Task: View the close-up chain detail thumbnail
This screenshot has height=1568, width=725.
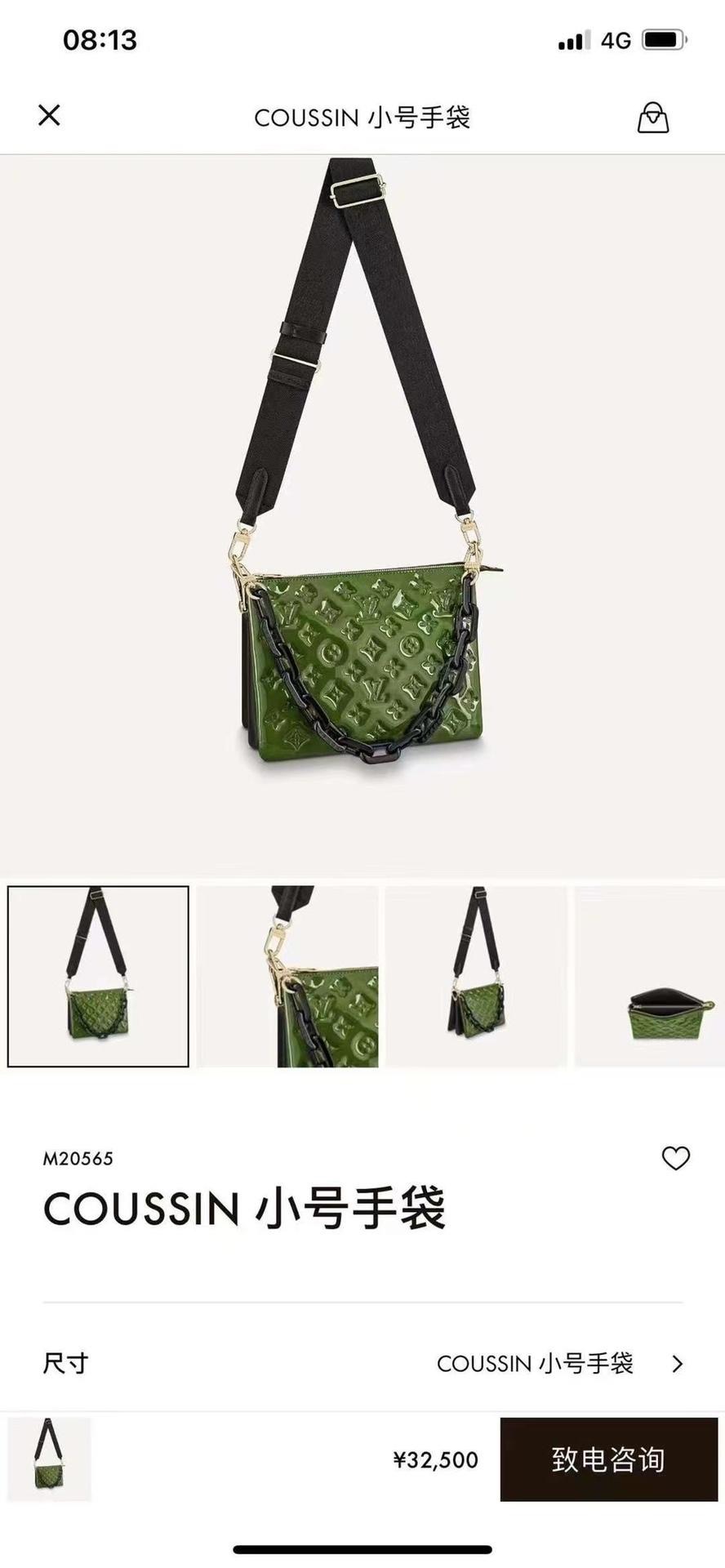Action: pos(287,977)
